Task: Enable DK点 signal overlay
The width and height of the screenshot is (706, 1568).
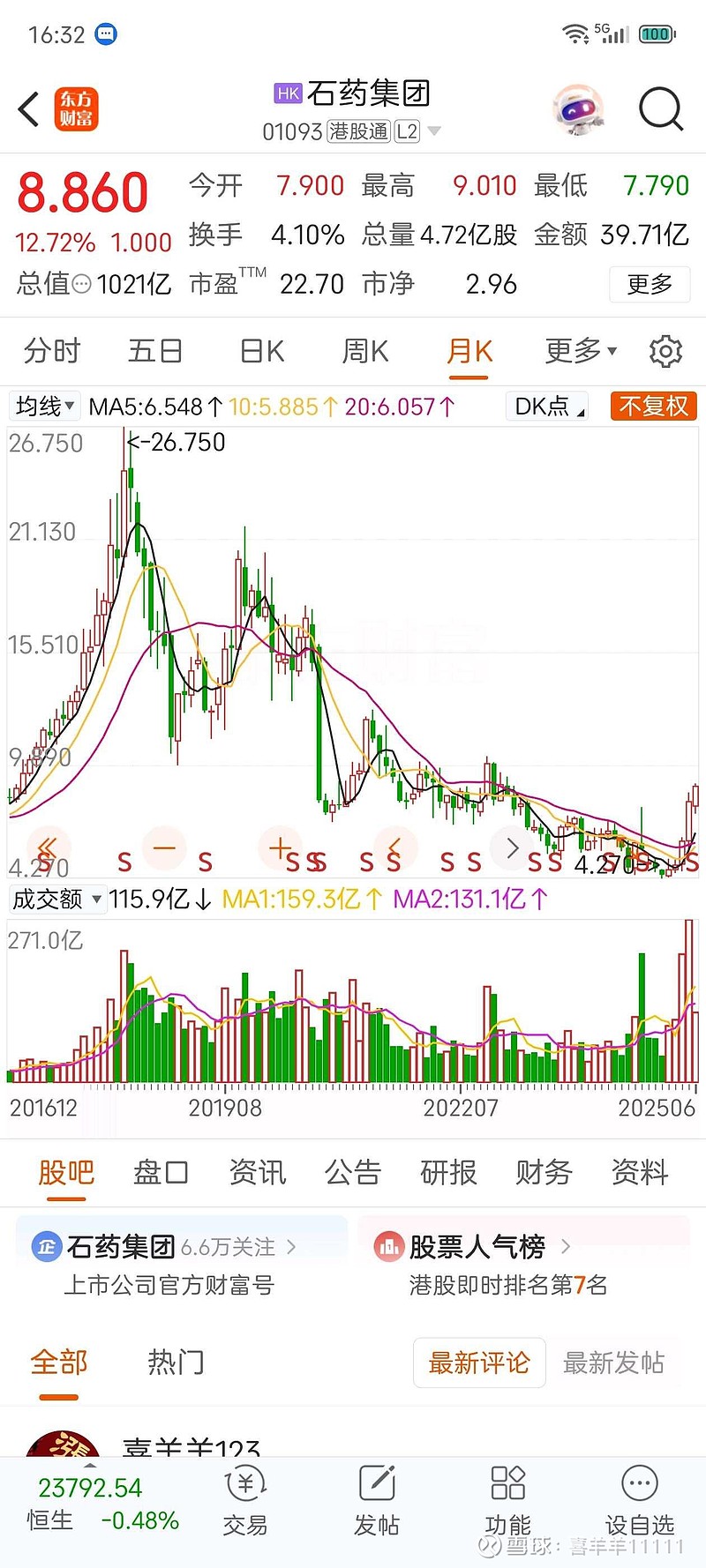Action: (x=544, y=407)
